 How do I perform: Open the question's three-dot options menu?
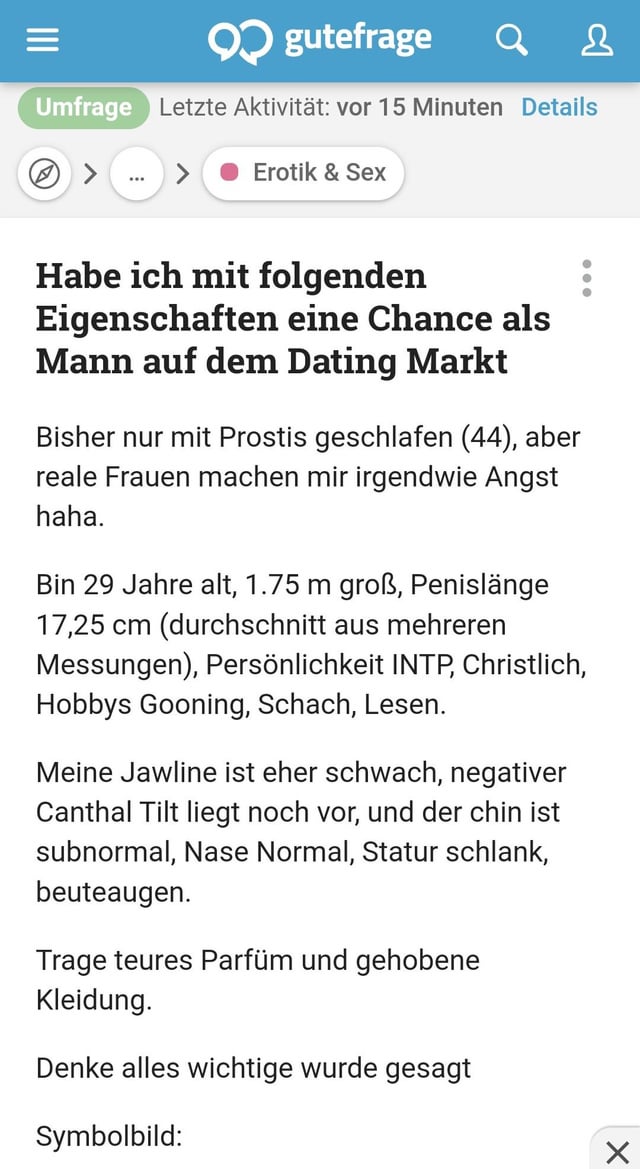[587, 278]
